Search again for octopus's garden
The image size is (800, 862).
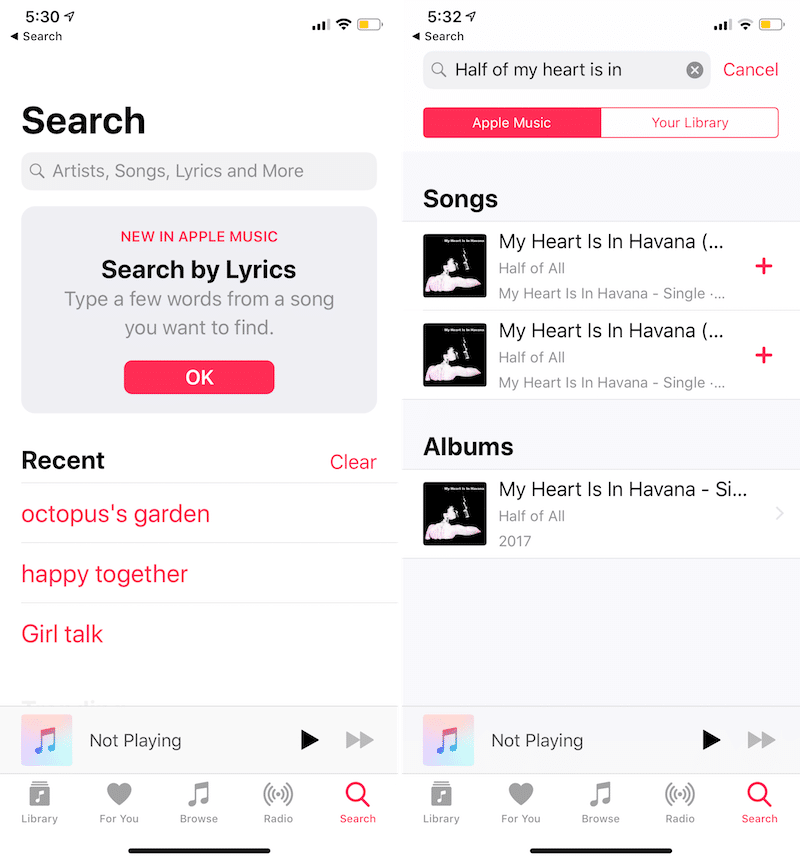(116, 514)
